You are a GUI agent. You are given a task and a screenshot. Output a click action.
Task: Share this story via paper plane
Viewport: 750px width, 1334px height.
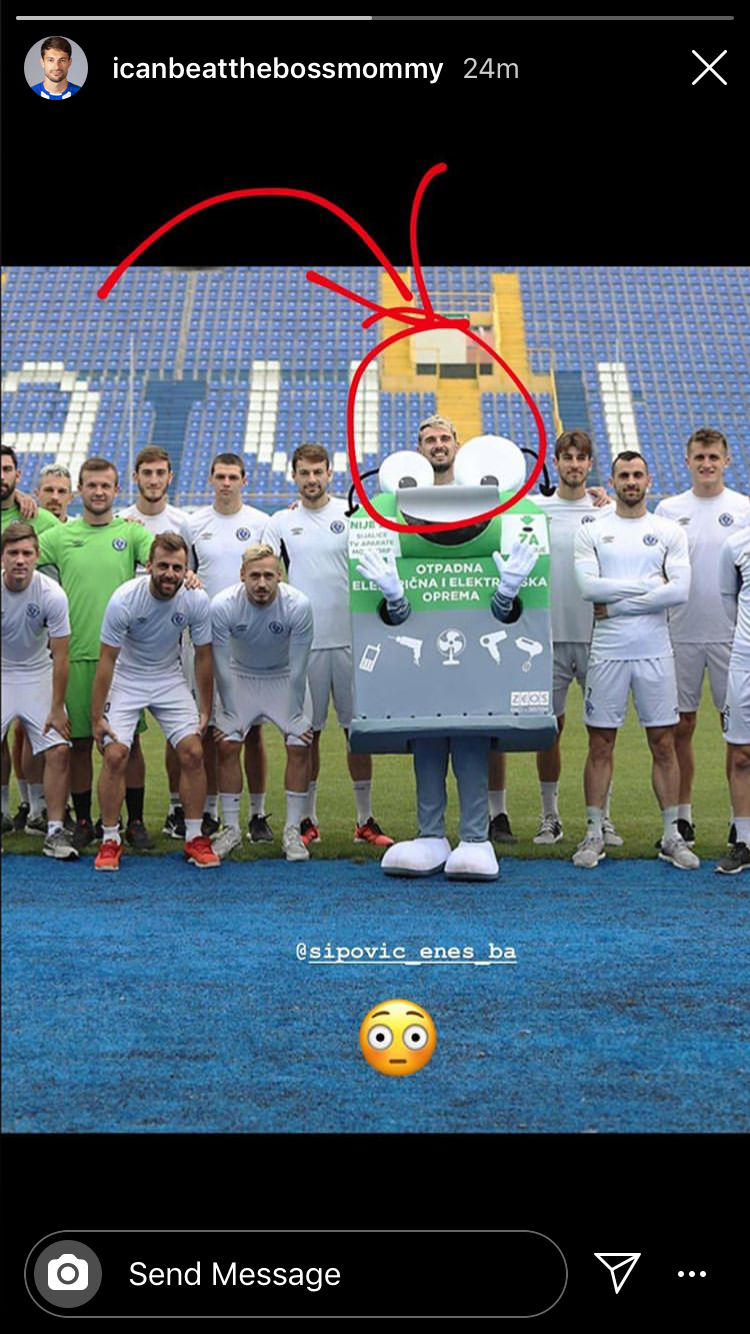(617, 1272)
